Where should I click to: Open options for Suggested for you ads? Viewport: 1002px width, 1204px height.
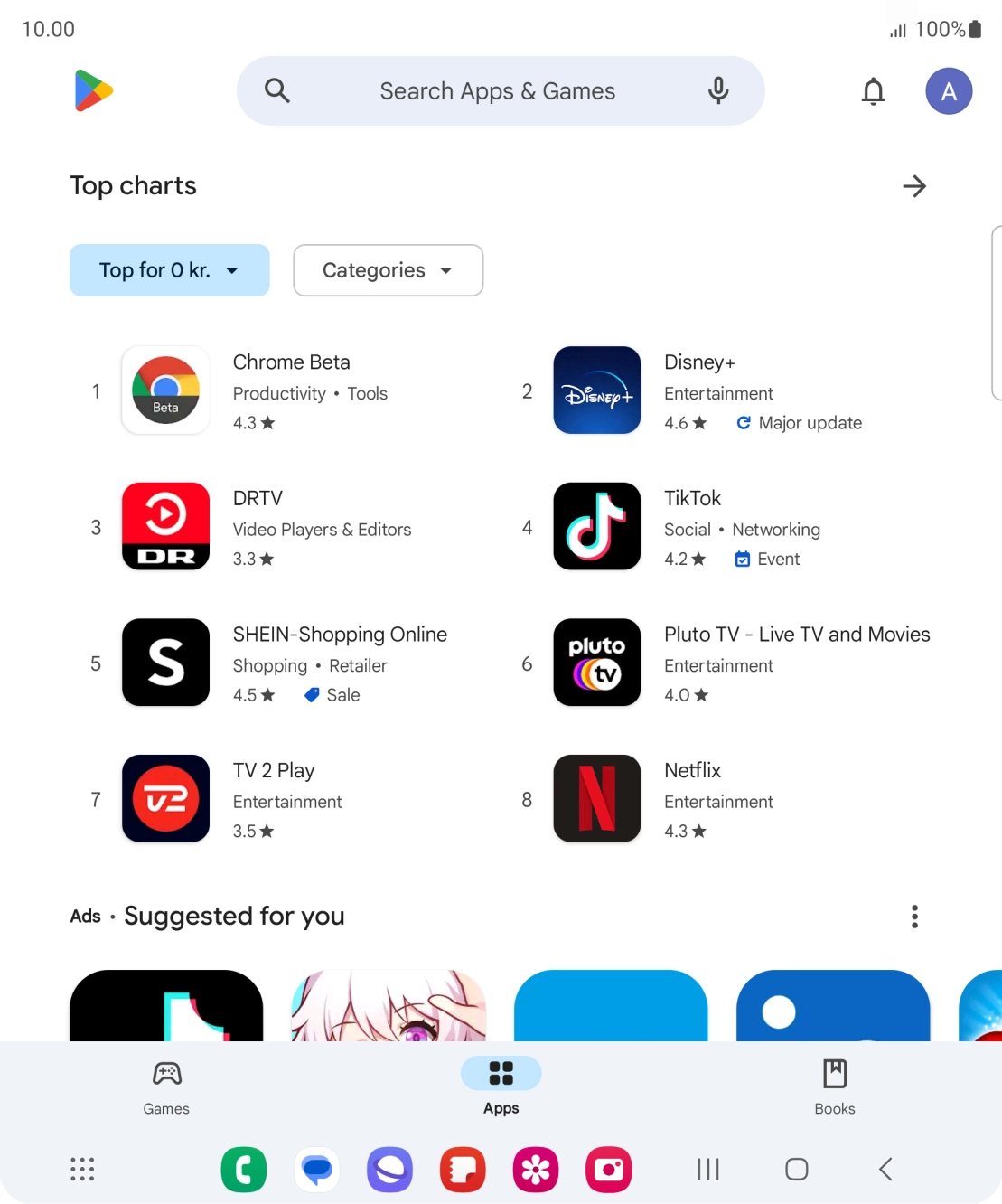point(914,916)
